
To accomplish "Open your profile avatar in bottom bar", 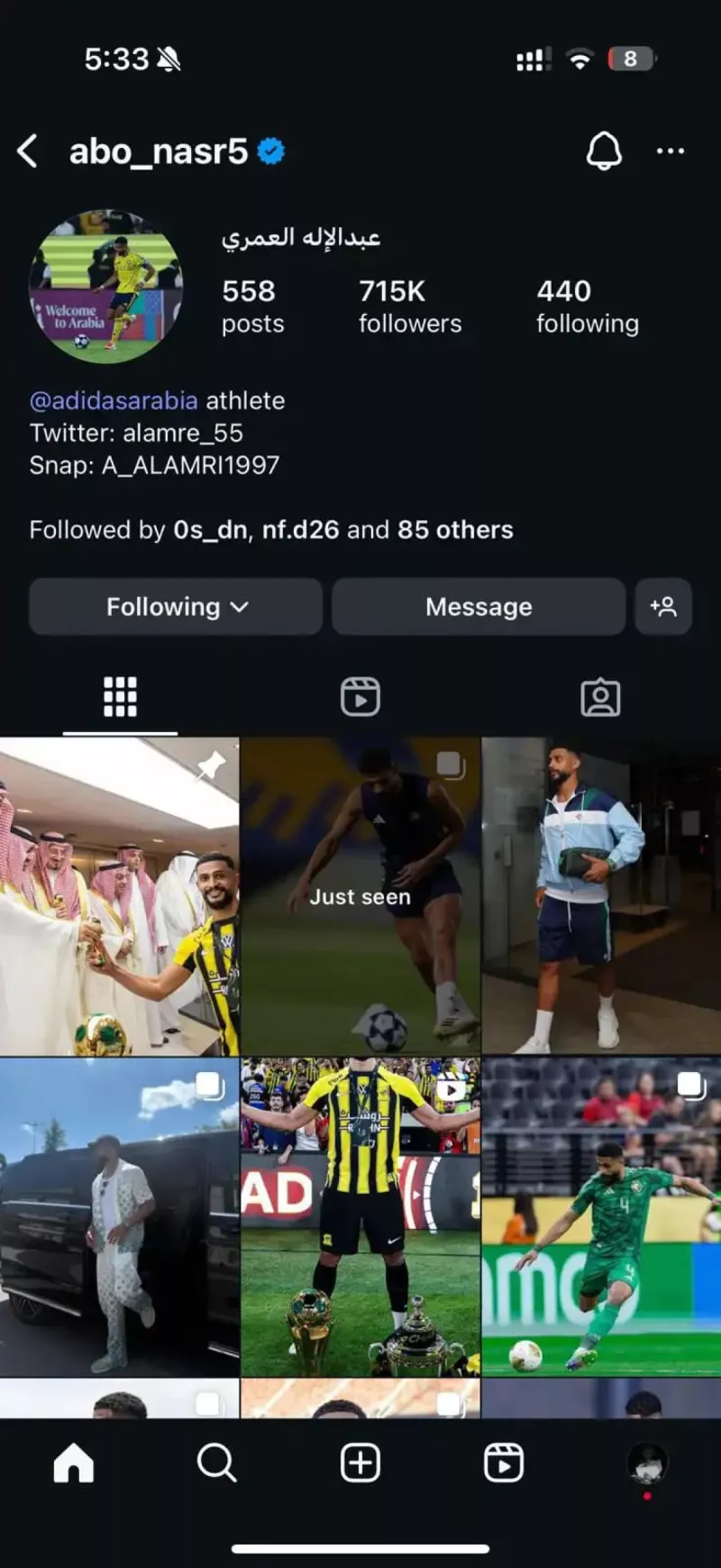I will point(648,1463).
